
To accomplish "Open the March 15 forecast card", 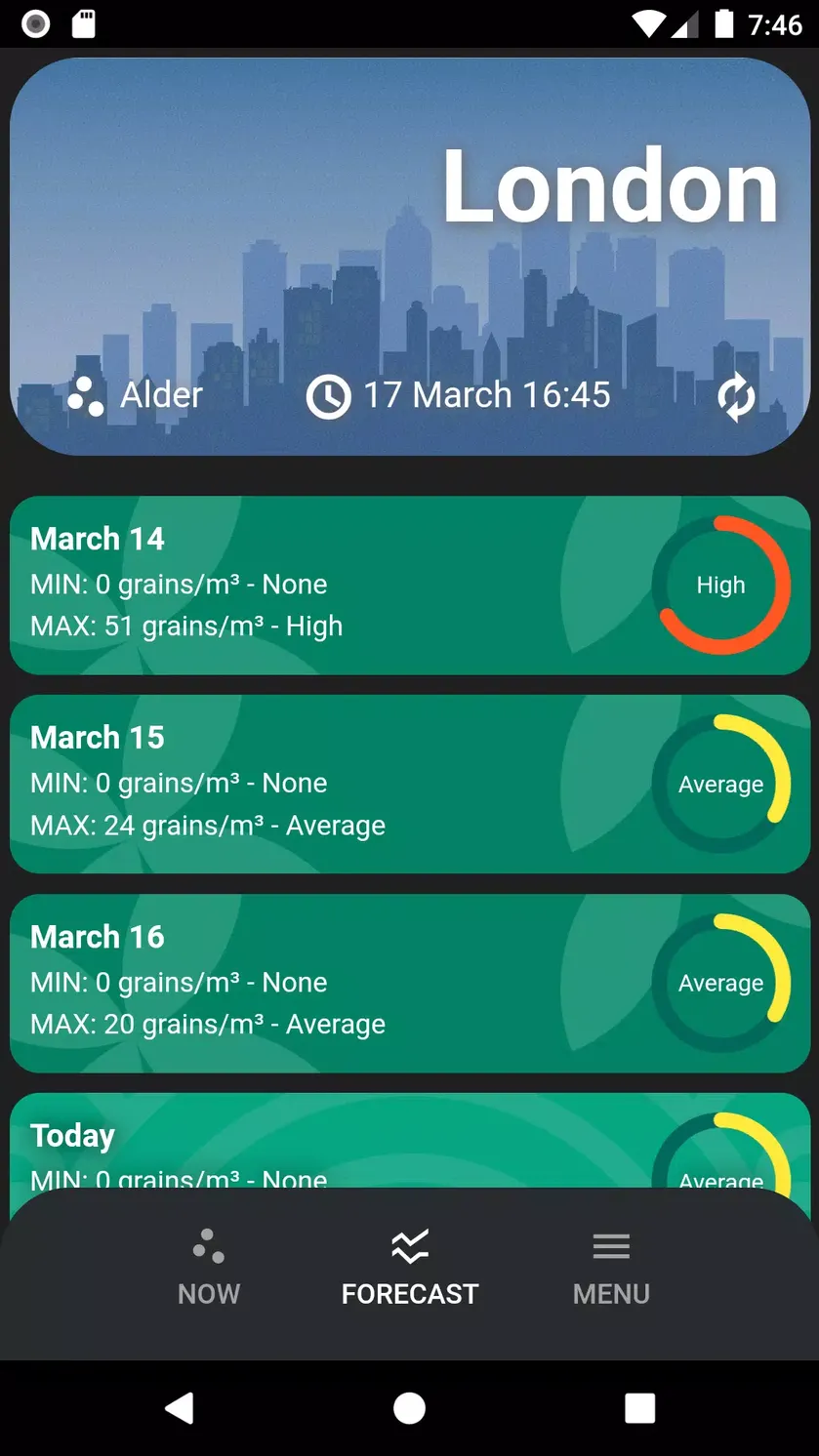I will 410,784.
